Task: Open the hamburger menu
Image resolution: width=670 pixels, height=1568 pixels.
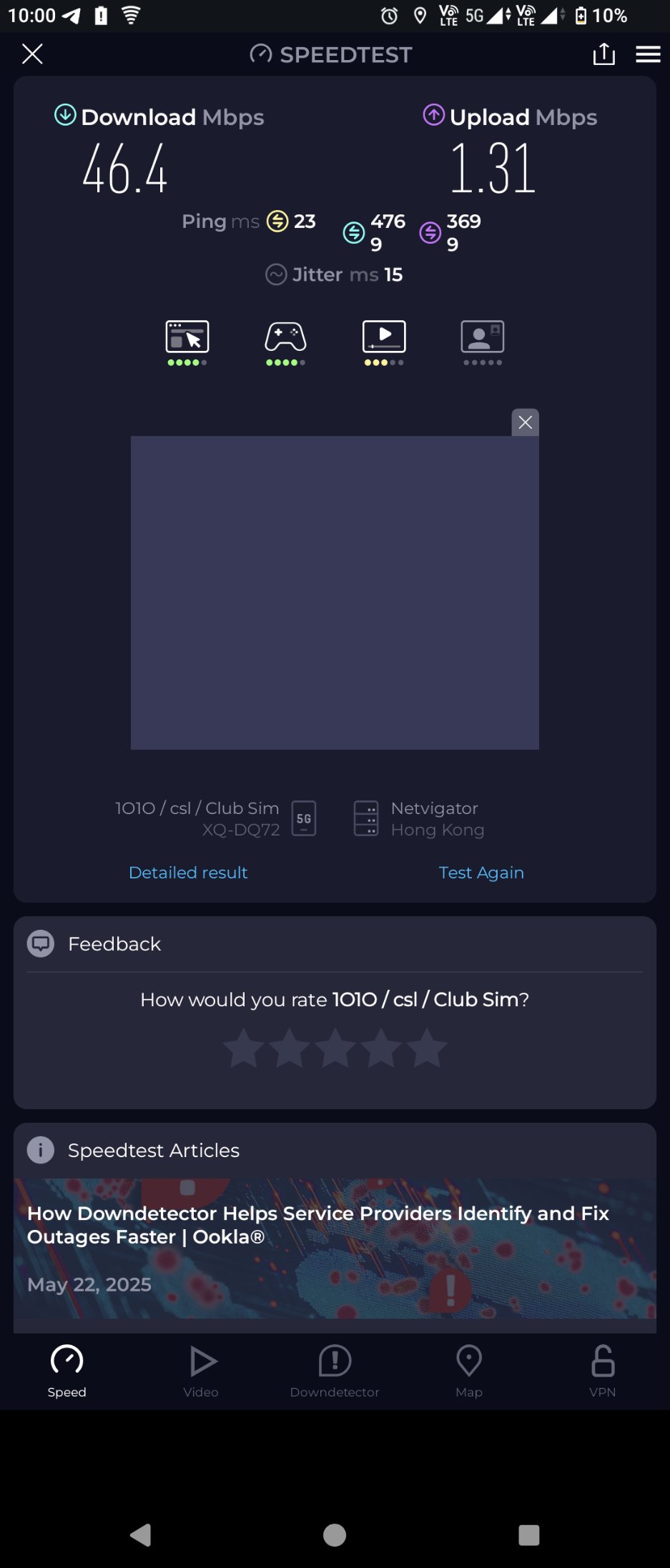Action: tap(648, 54)
